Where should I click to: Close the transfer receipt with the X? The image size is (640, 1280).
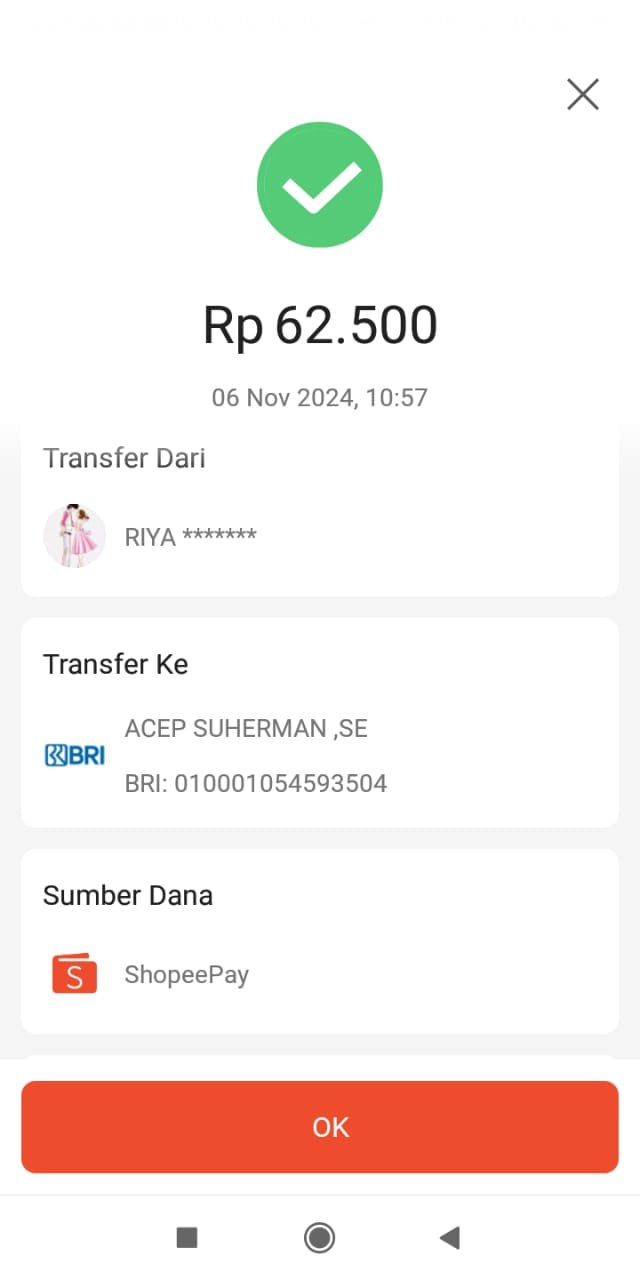582,94
